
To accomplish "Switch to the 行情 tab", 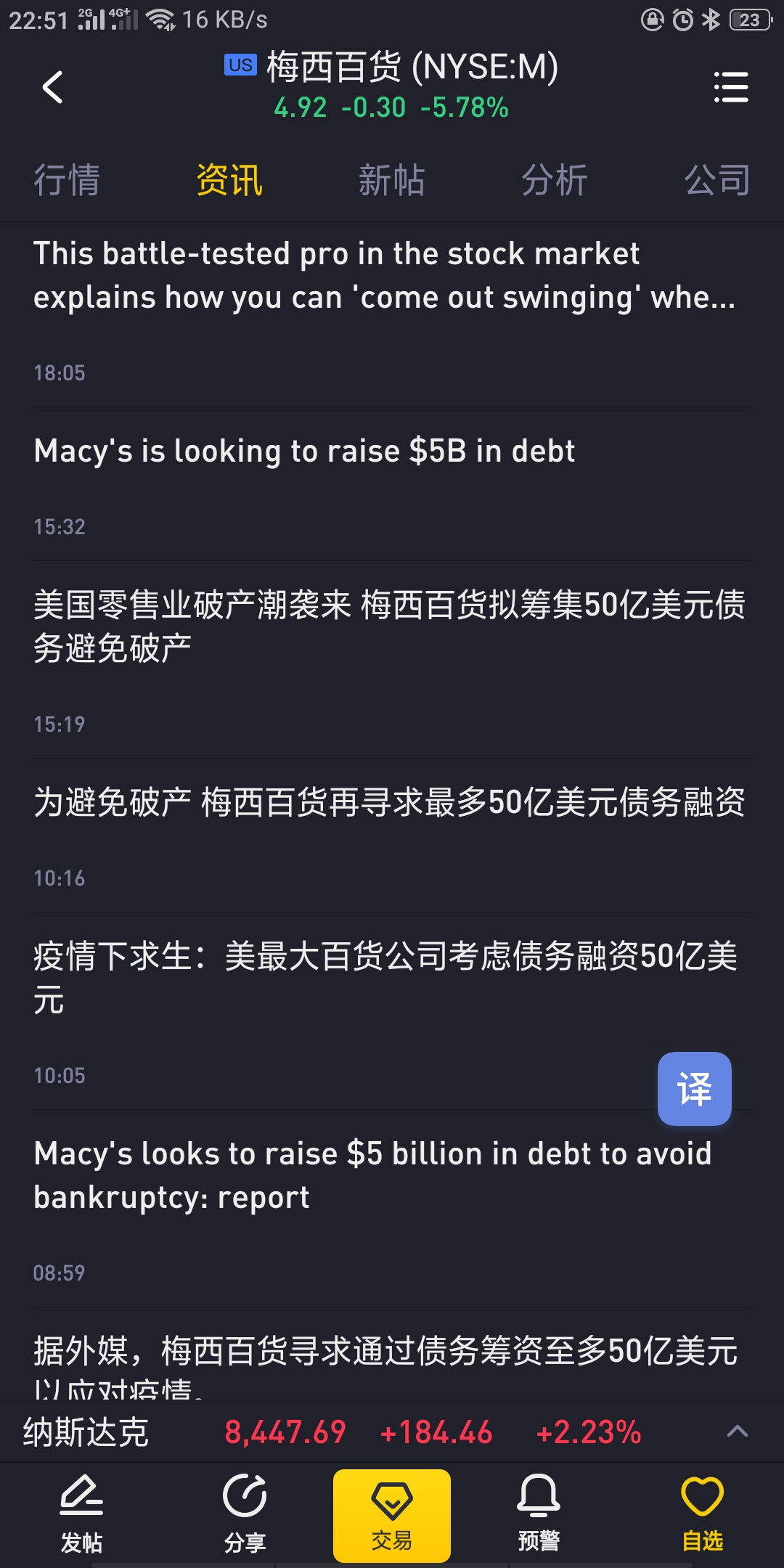I will coord(67,180).
